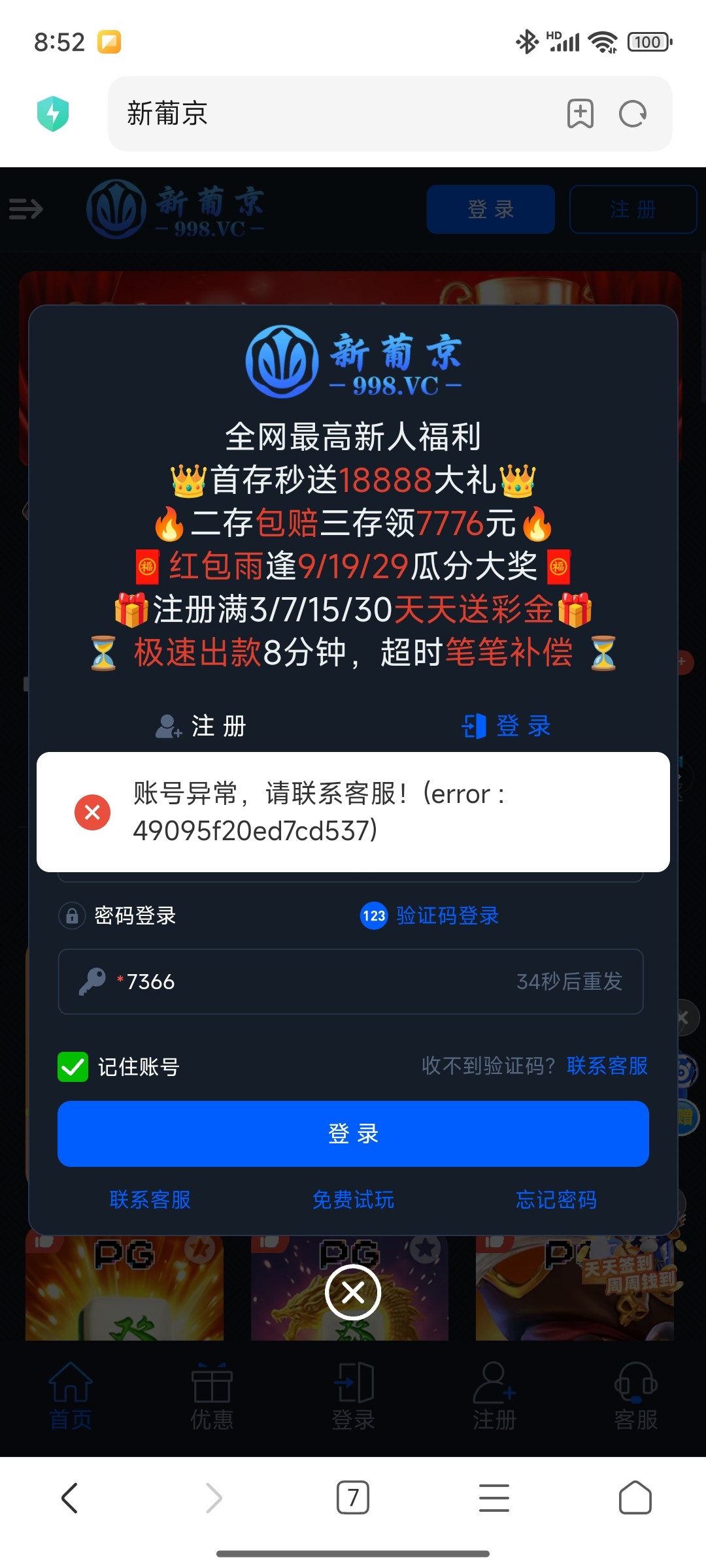Select the 注册 register icon in bottom navigation
706x1568 pixels.
coord(494,1398)
